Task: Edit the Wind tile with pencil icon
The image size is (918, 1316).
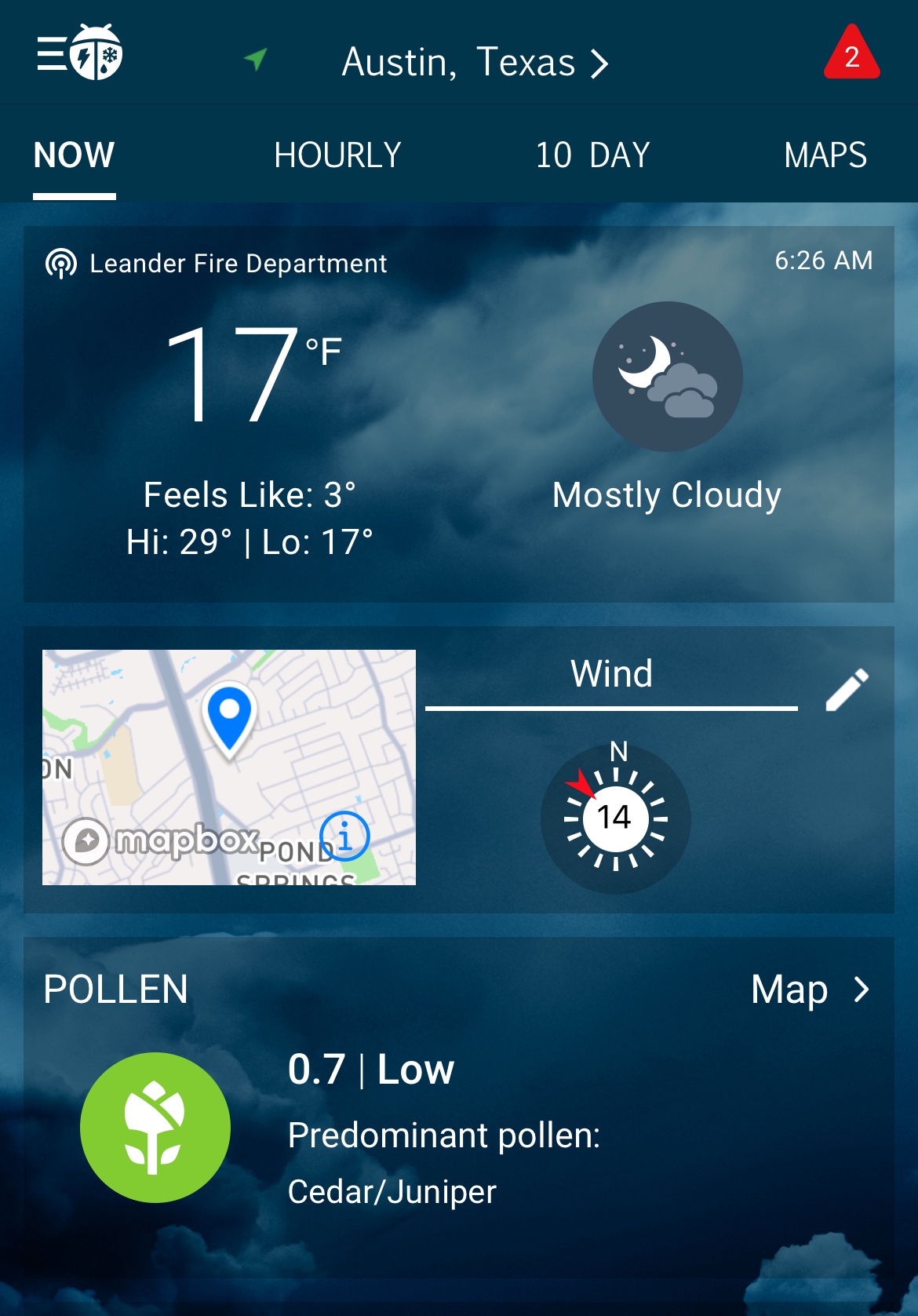Action: tap(847, 690)
